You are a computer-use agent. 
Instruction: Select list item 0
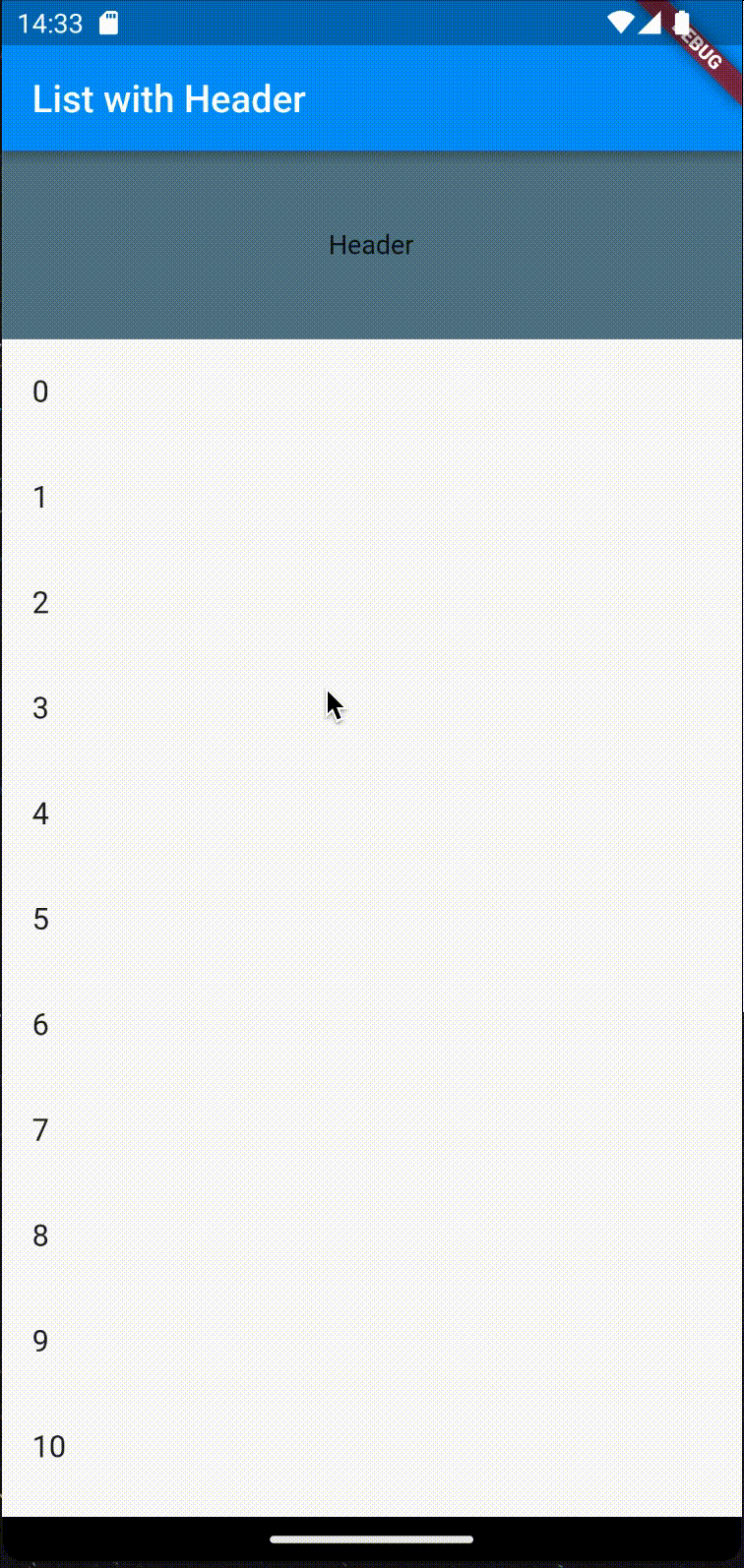[372, 392]
